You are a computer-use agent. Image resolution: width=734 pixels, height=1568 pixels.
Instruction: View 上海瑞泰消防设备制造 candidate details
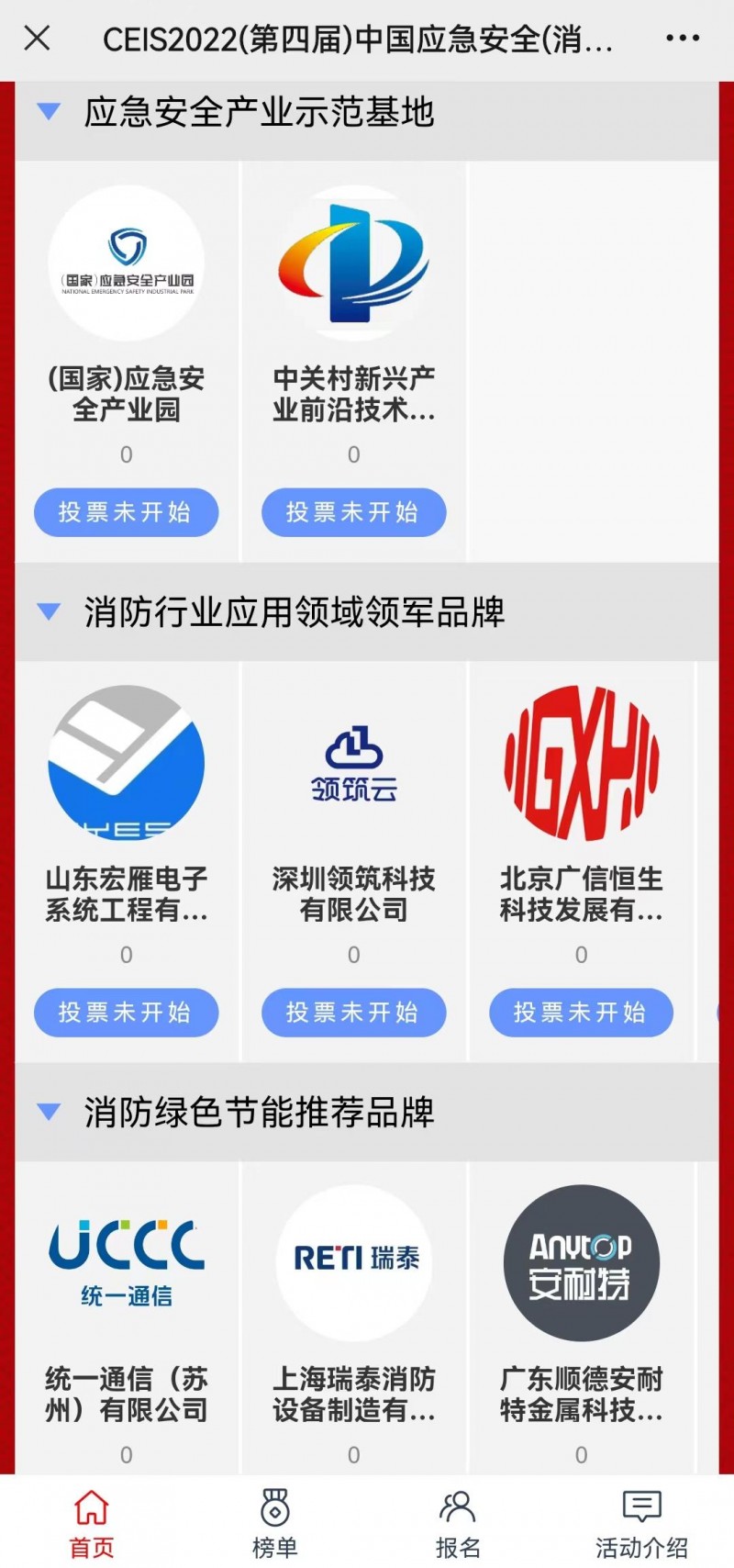354,1263
